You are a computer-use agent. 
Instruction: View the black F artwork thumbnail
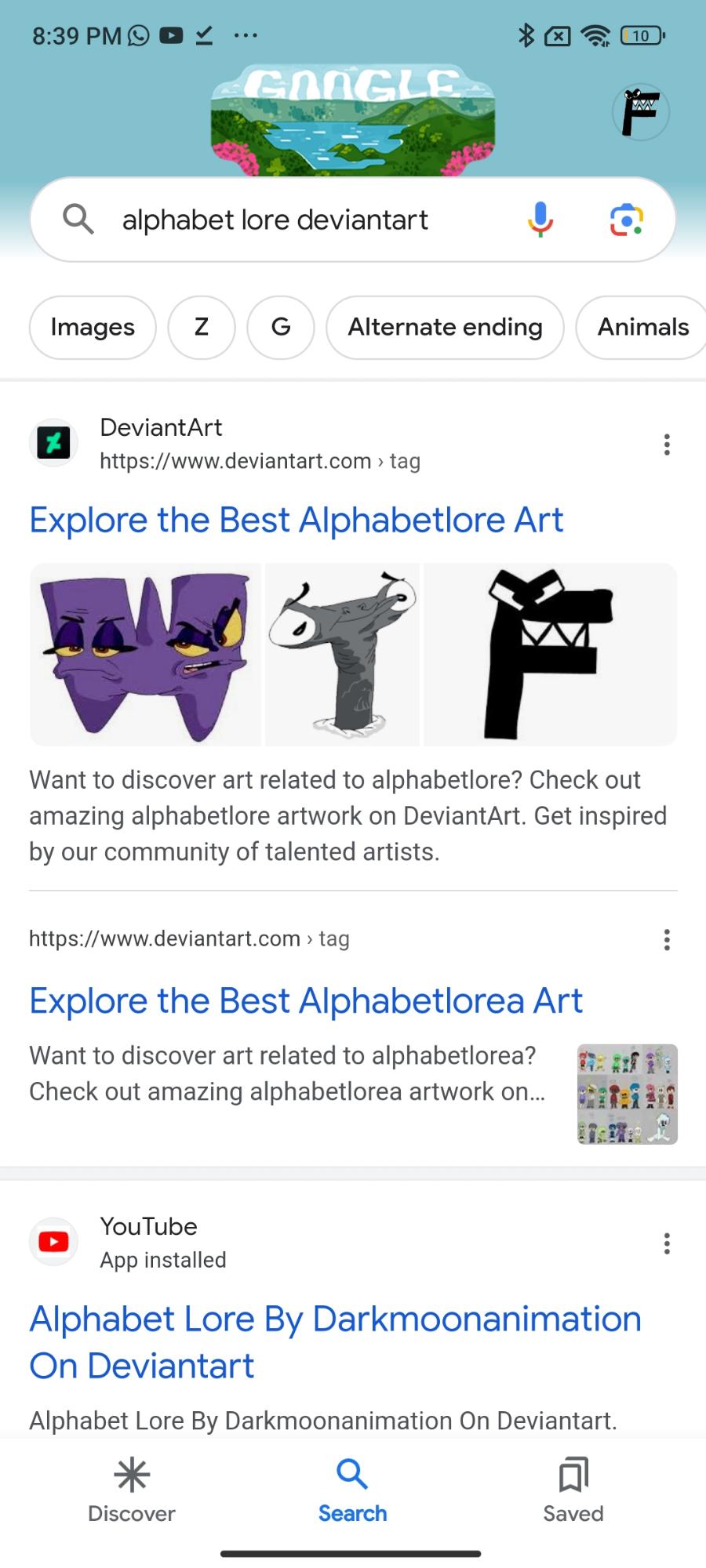point(549,654)
